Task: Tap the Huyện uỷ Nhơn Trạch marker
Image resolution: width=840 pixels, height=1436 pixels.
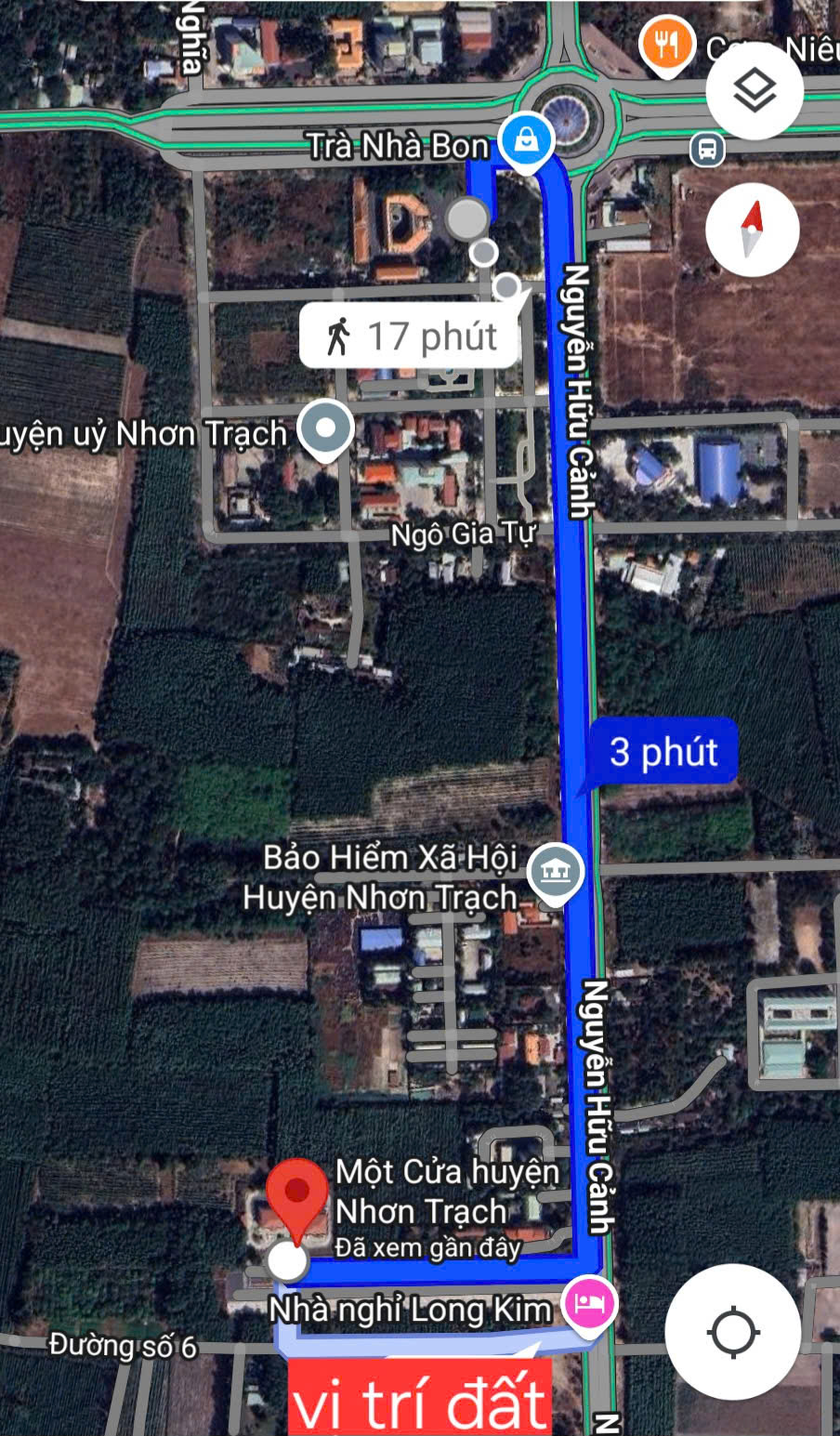Action: (x=325, y=430)
